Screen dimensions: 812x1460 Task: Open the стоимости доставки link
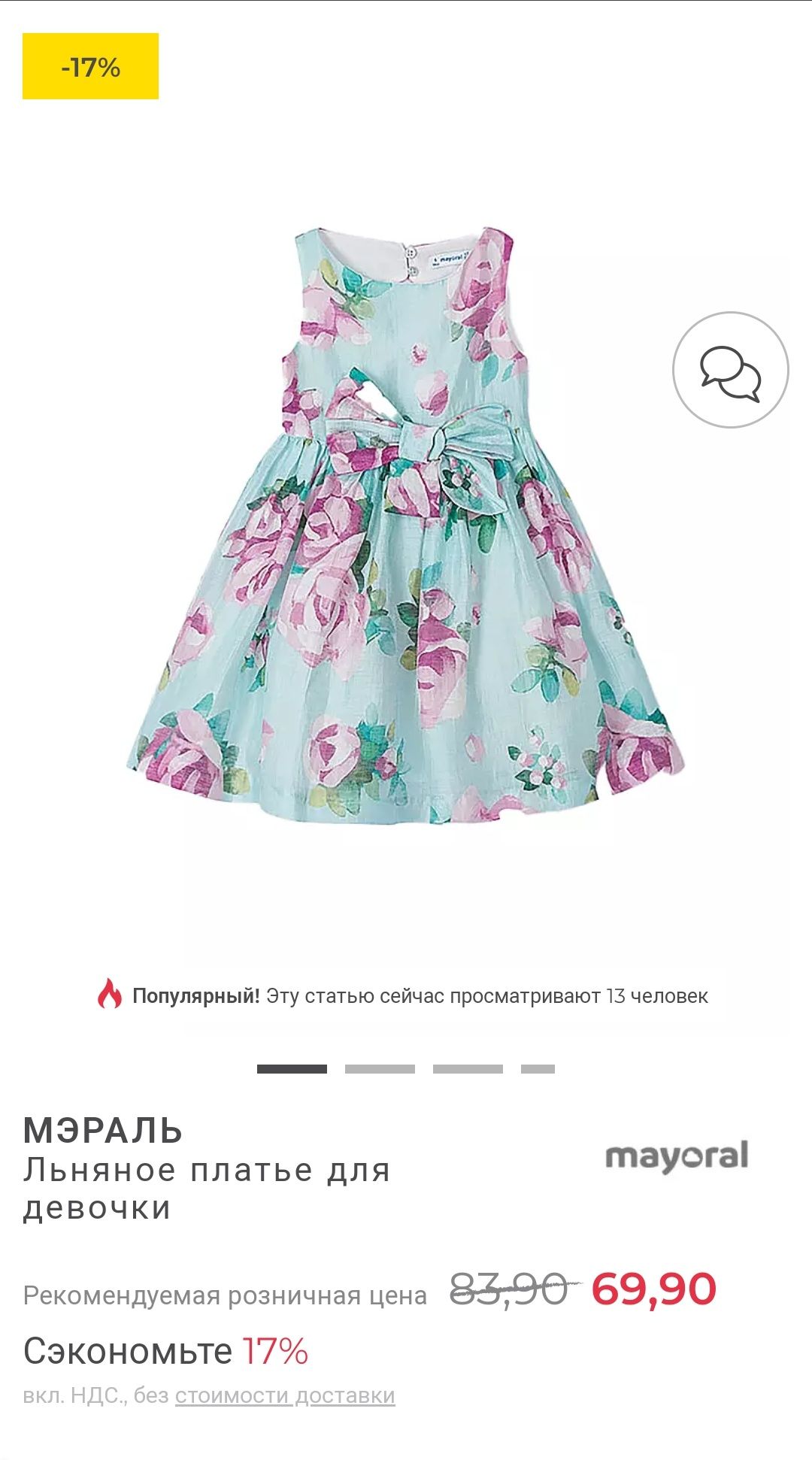pos(285,1395)
